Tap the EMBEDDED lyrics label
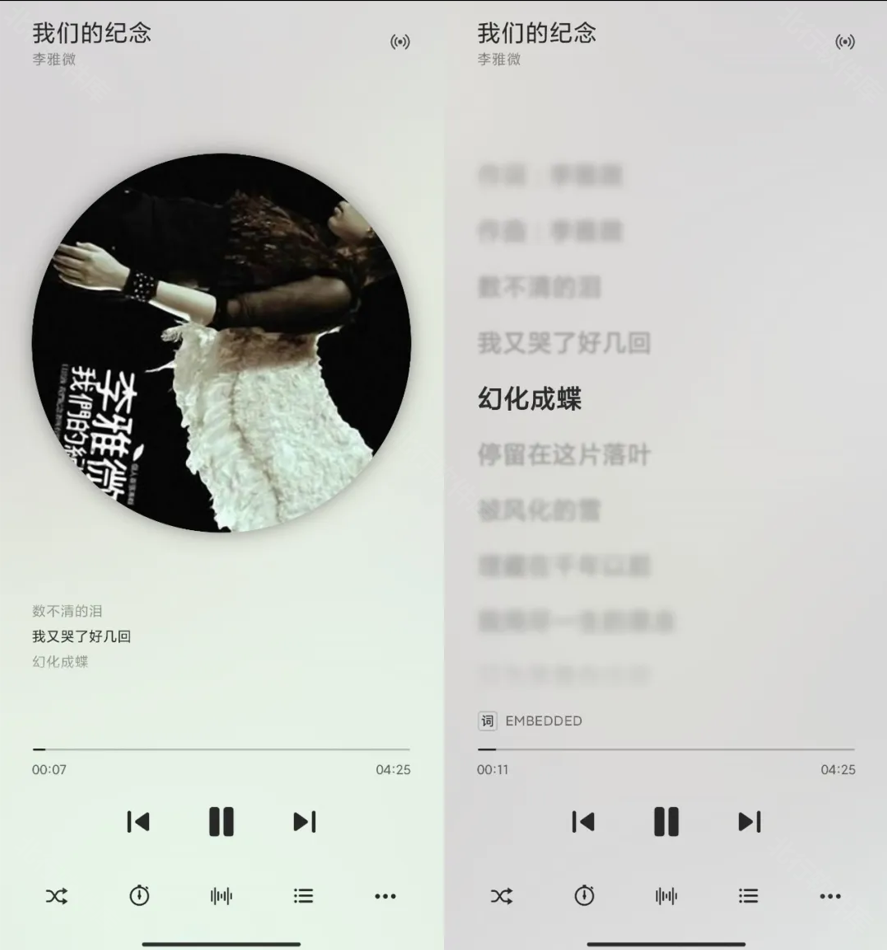Image resolution: width=887 pixels, height=950 pixels. [545, 721]
